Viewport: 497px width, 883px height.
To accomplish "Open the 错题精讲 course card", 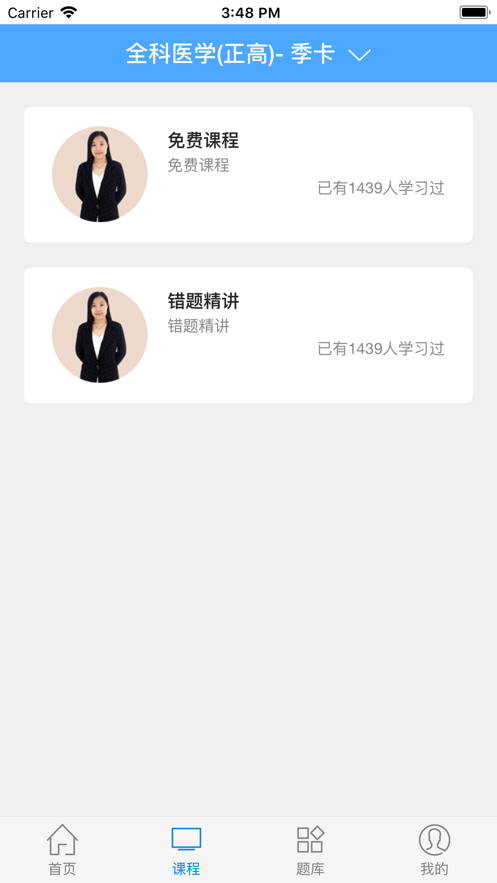I will [248, 335].
